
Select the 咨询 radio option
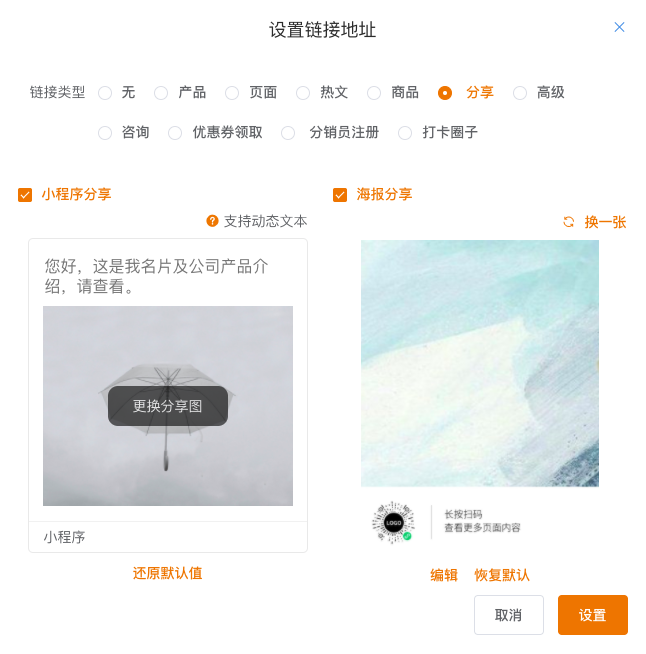pyautogui.click(x=105, y=133)
